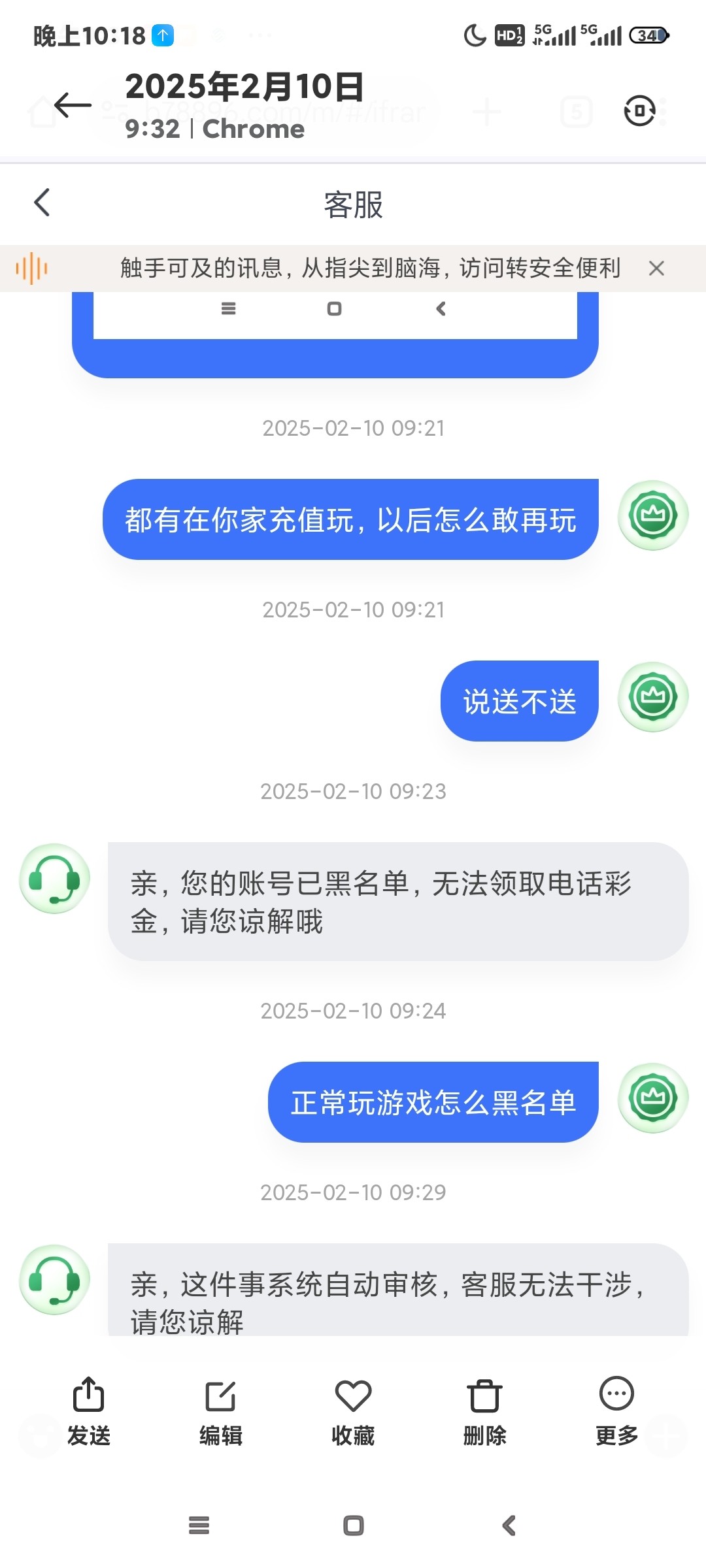
Task: Add this screenshot to 收藏 favorites
Action: 353,1411
